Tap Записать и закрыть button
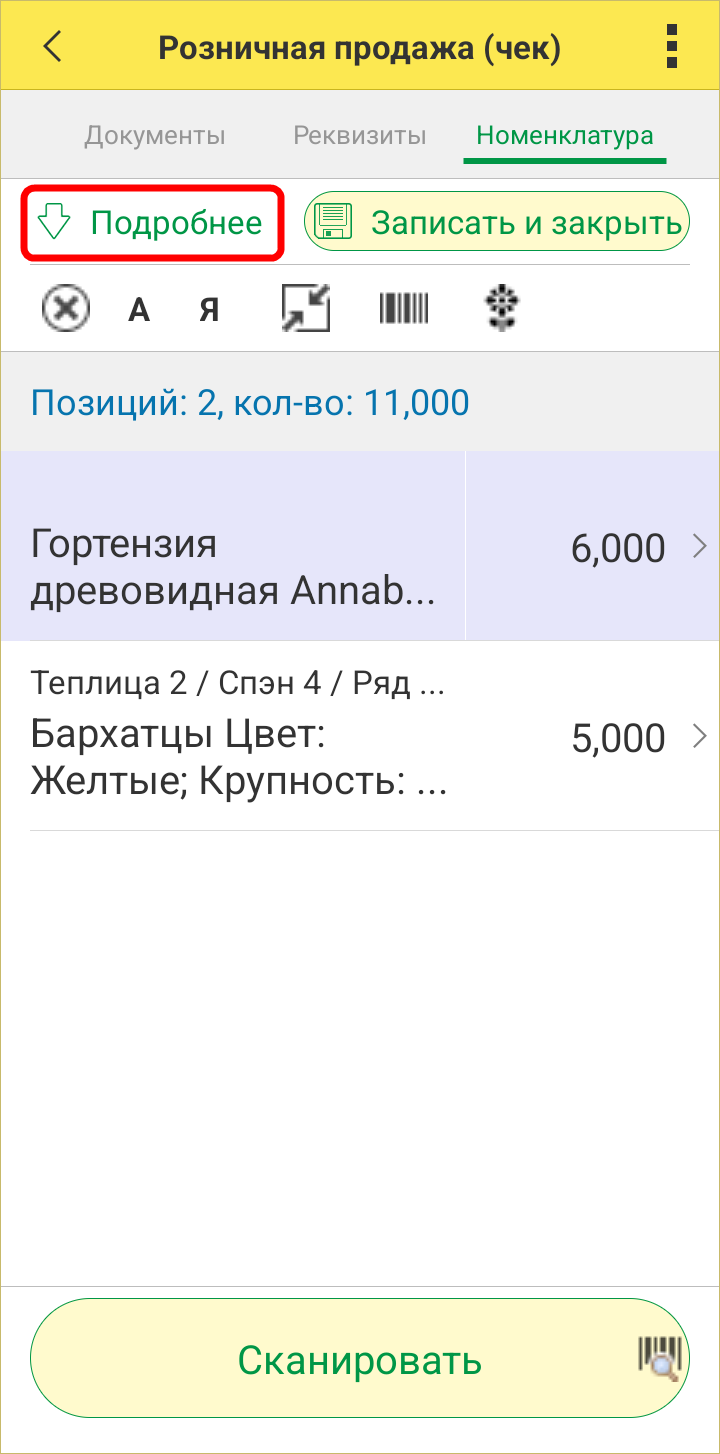Viewport: 720px width, 1454px height. (497, 222)
